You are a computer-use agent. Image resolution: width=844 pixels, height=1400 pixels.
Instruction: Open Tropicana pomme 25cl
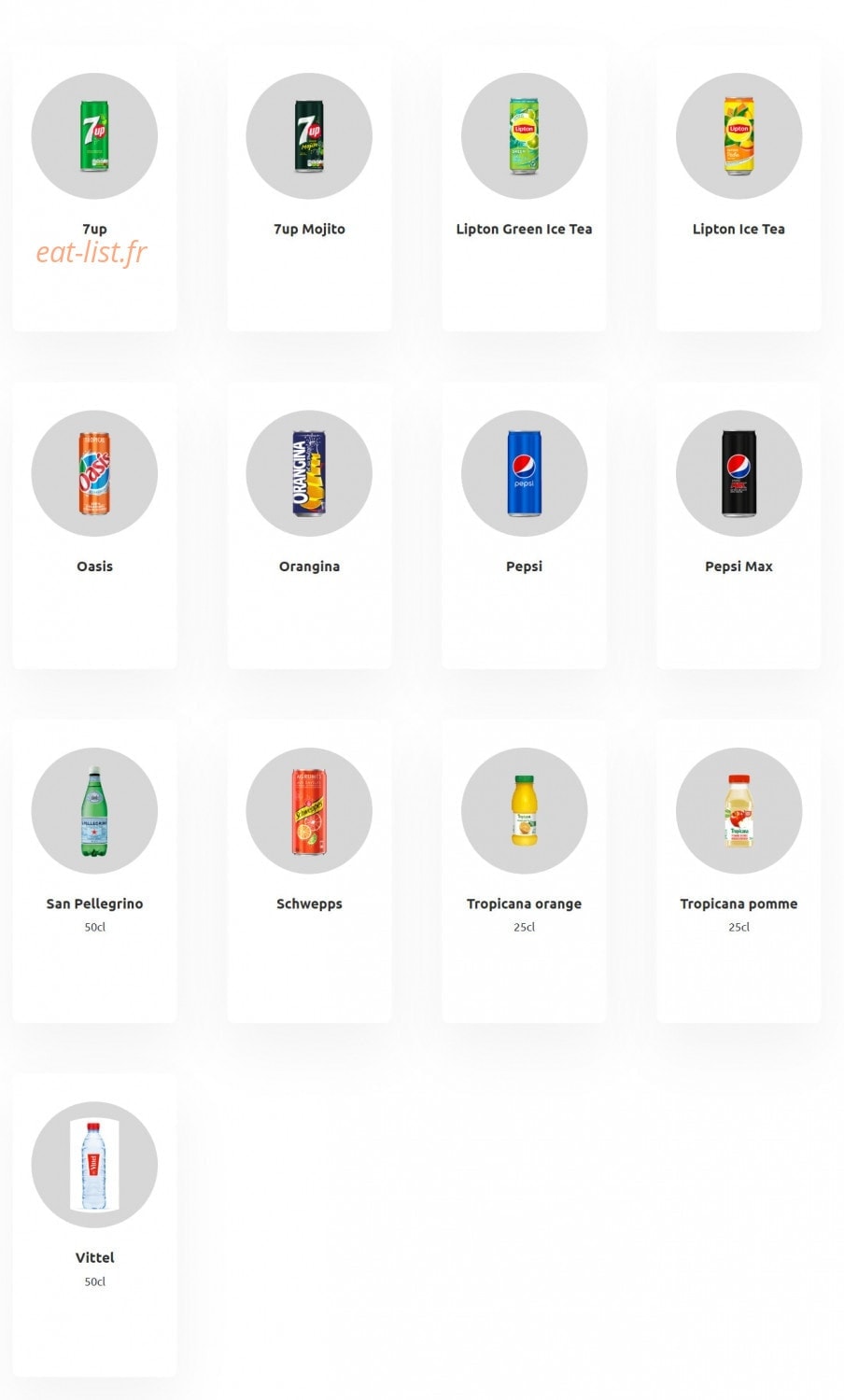(x=738, y=870)
